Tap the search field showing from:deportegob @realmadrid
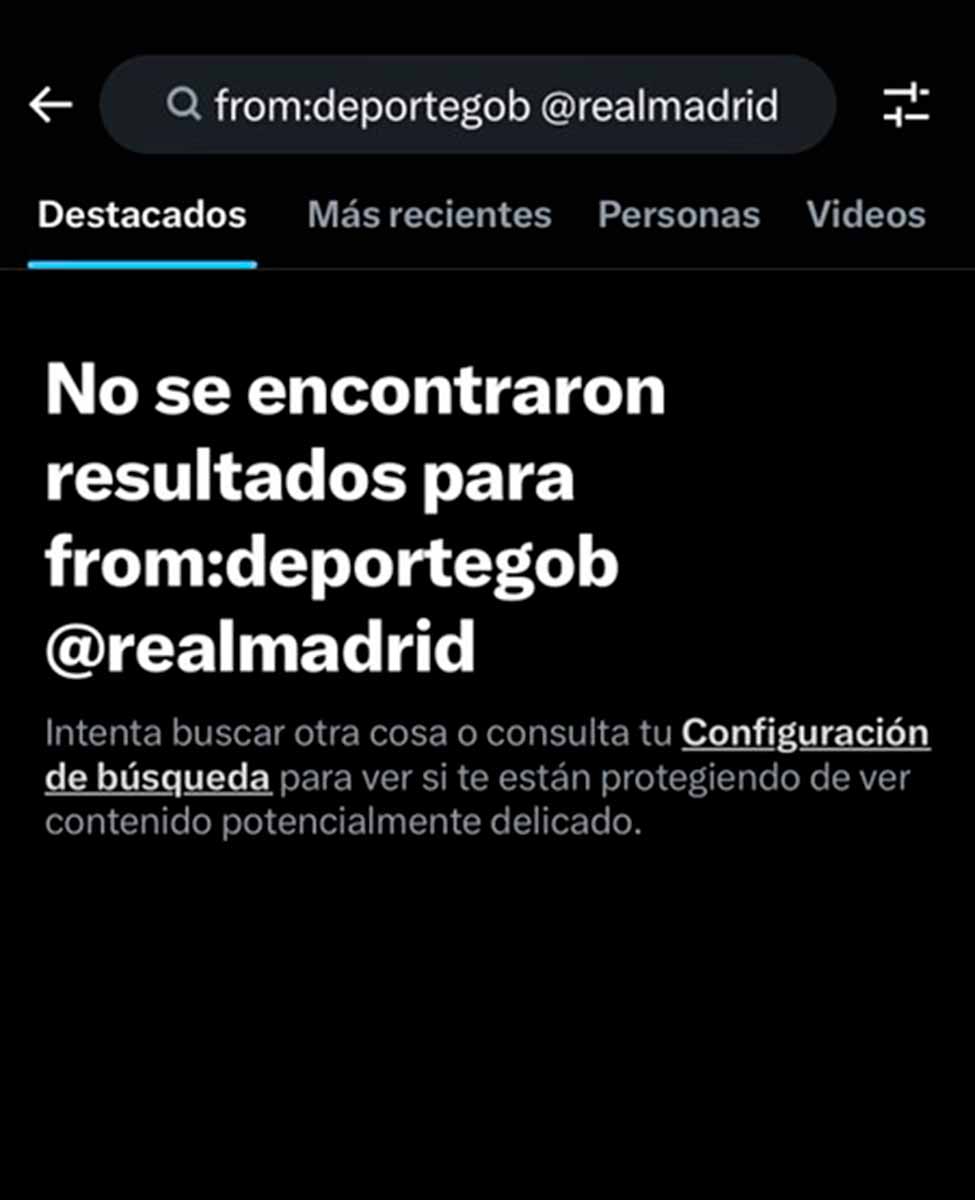The width and height of the screenshot is (975, 1200). click(x=468, y=105)
